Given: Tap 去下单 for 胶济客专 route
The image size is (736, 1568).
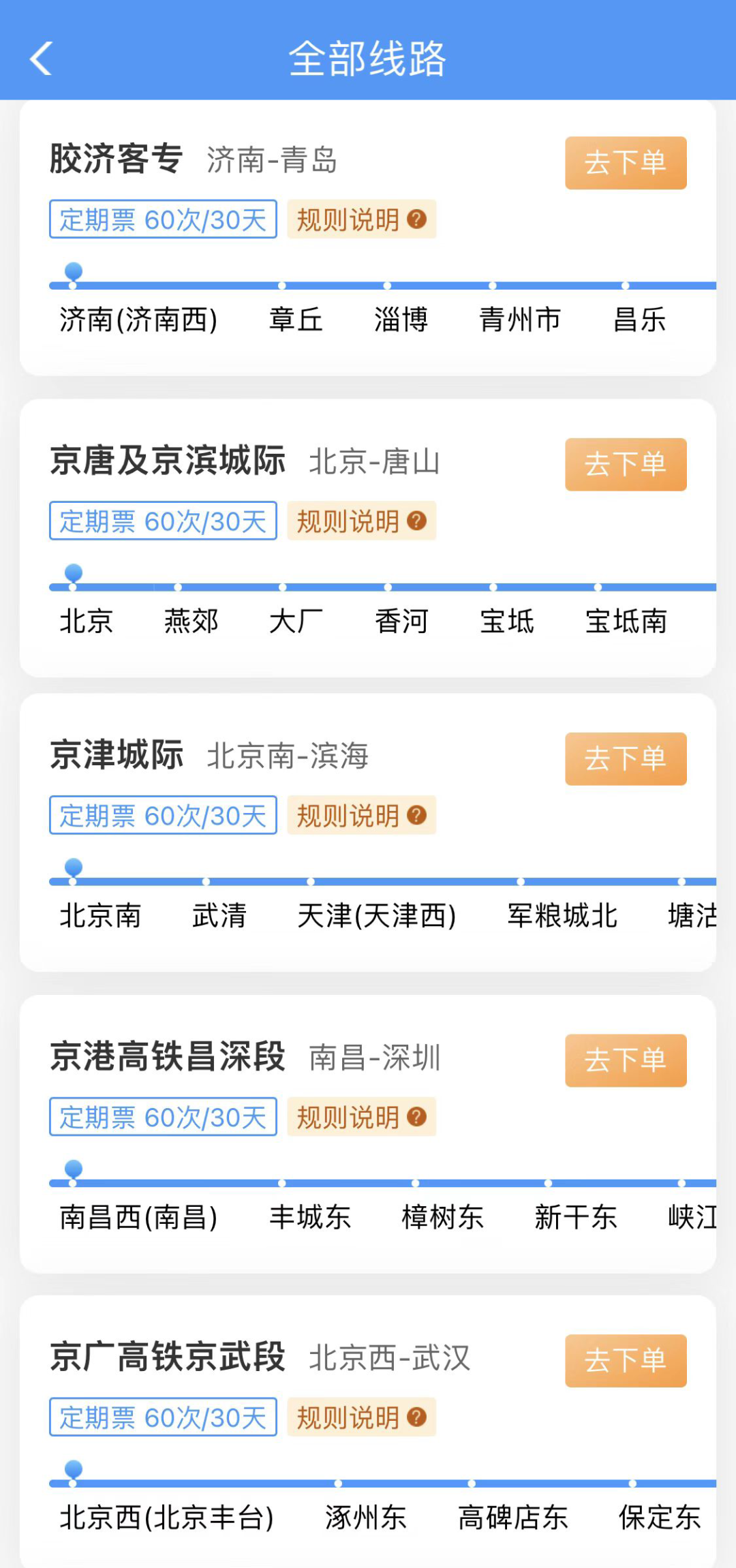Looking at the screenshot, I should coord(625,163).
